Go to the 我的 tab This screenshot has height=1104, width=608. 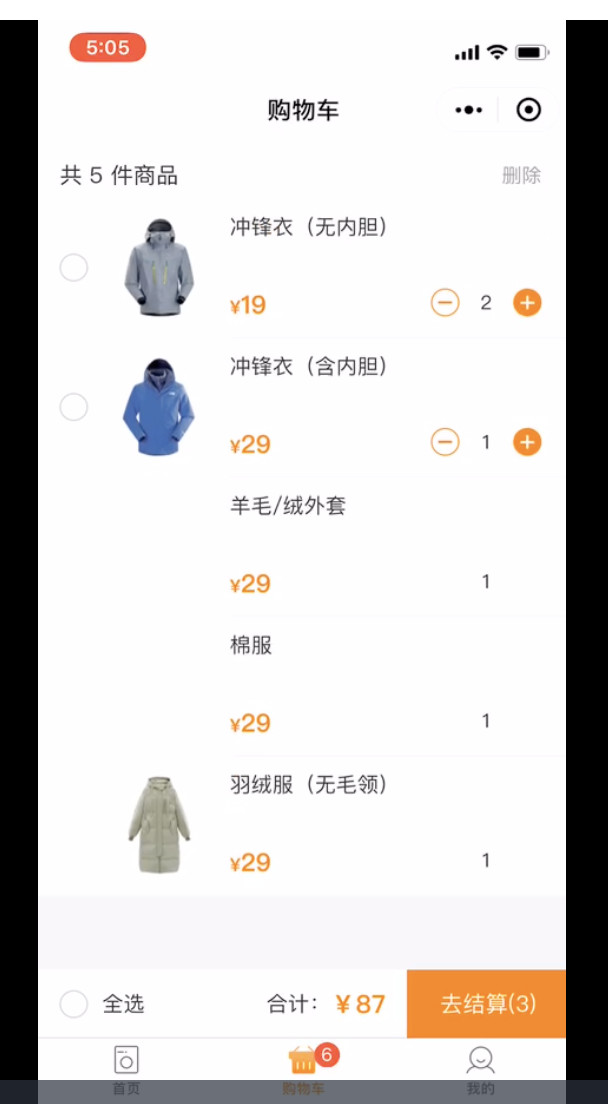[x=481, y=1068]
